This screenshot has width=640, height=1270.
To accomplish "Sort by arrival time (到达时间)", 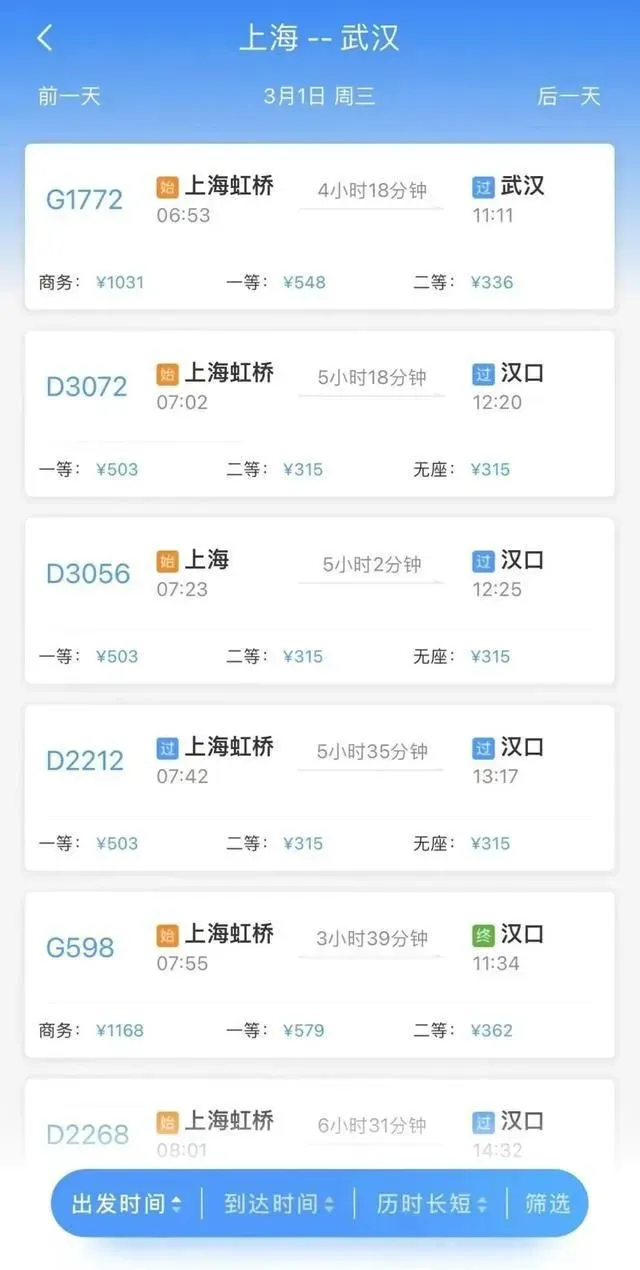I will [x=279, y=1204].
